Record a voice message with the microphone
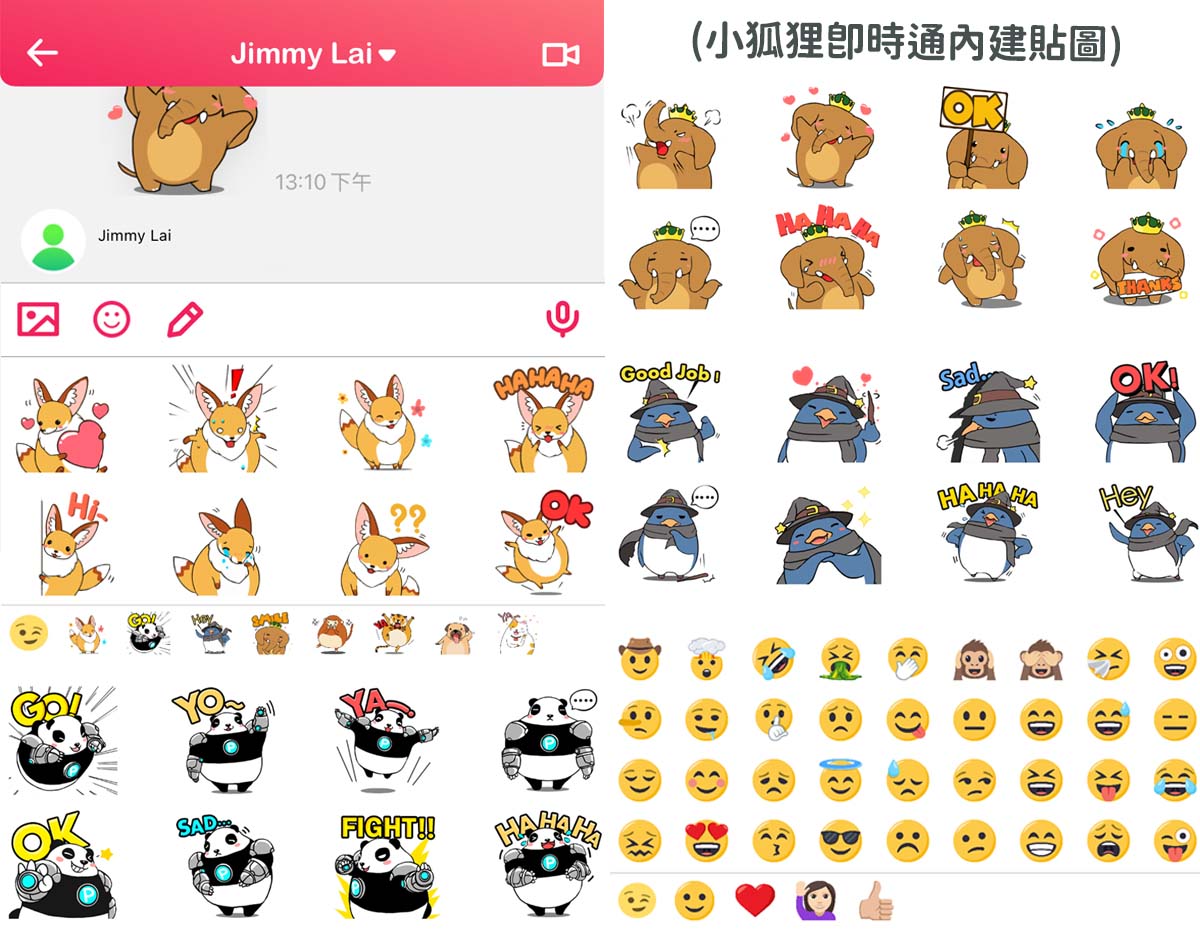This screenshot has width=1200, height=946. coord(562,320)
